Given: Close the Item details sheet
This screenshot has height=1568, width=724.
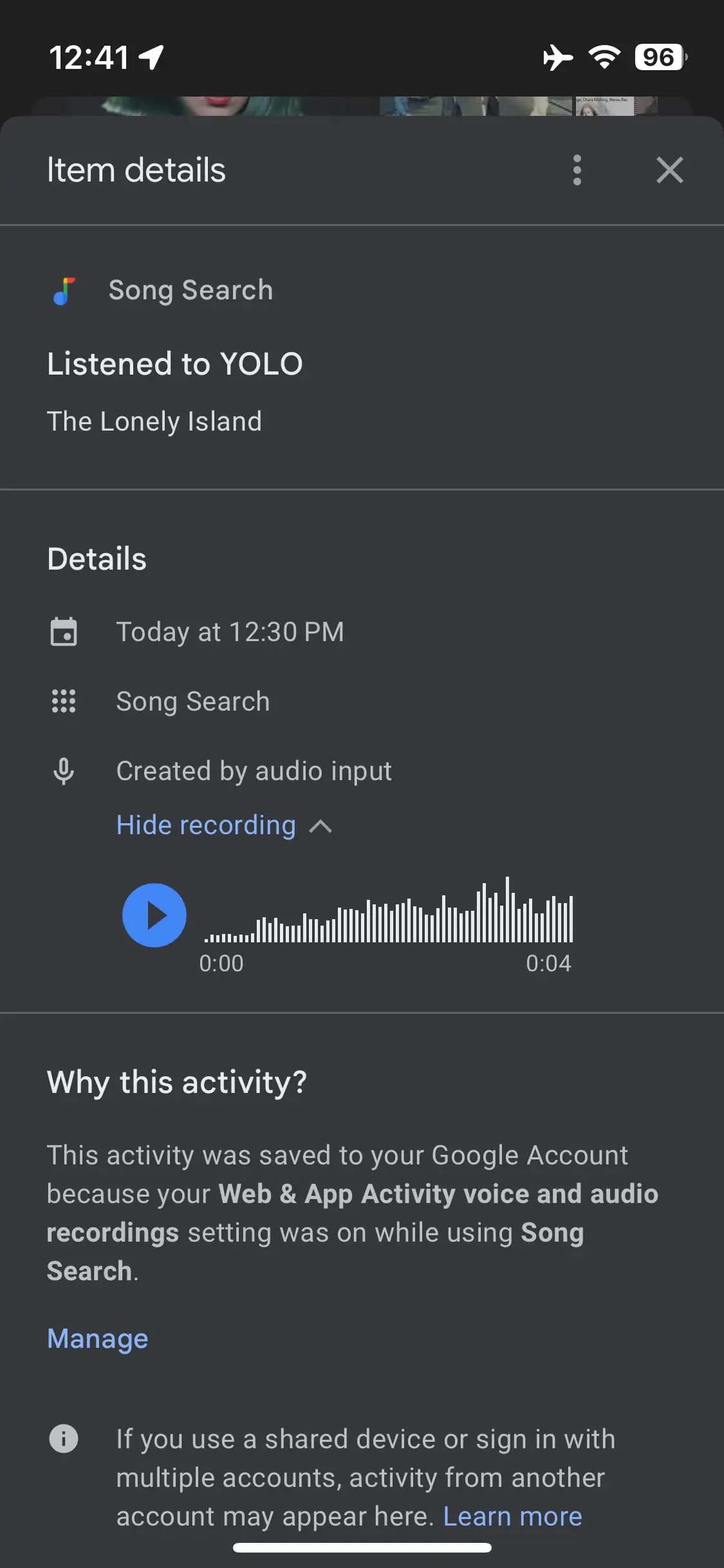Looking at the screenshot, I should click(669, 170).
